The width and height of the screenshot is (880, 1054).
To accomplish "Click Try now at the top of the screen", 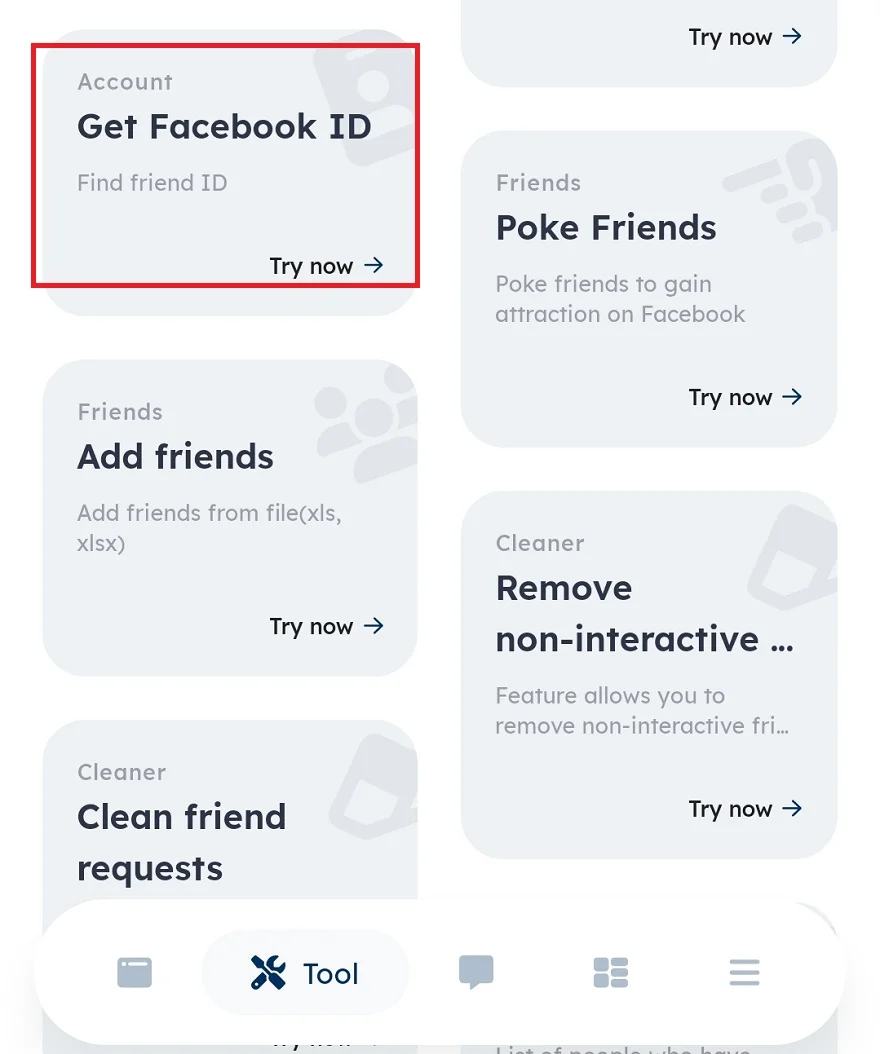I will [x=746, y=37].
